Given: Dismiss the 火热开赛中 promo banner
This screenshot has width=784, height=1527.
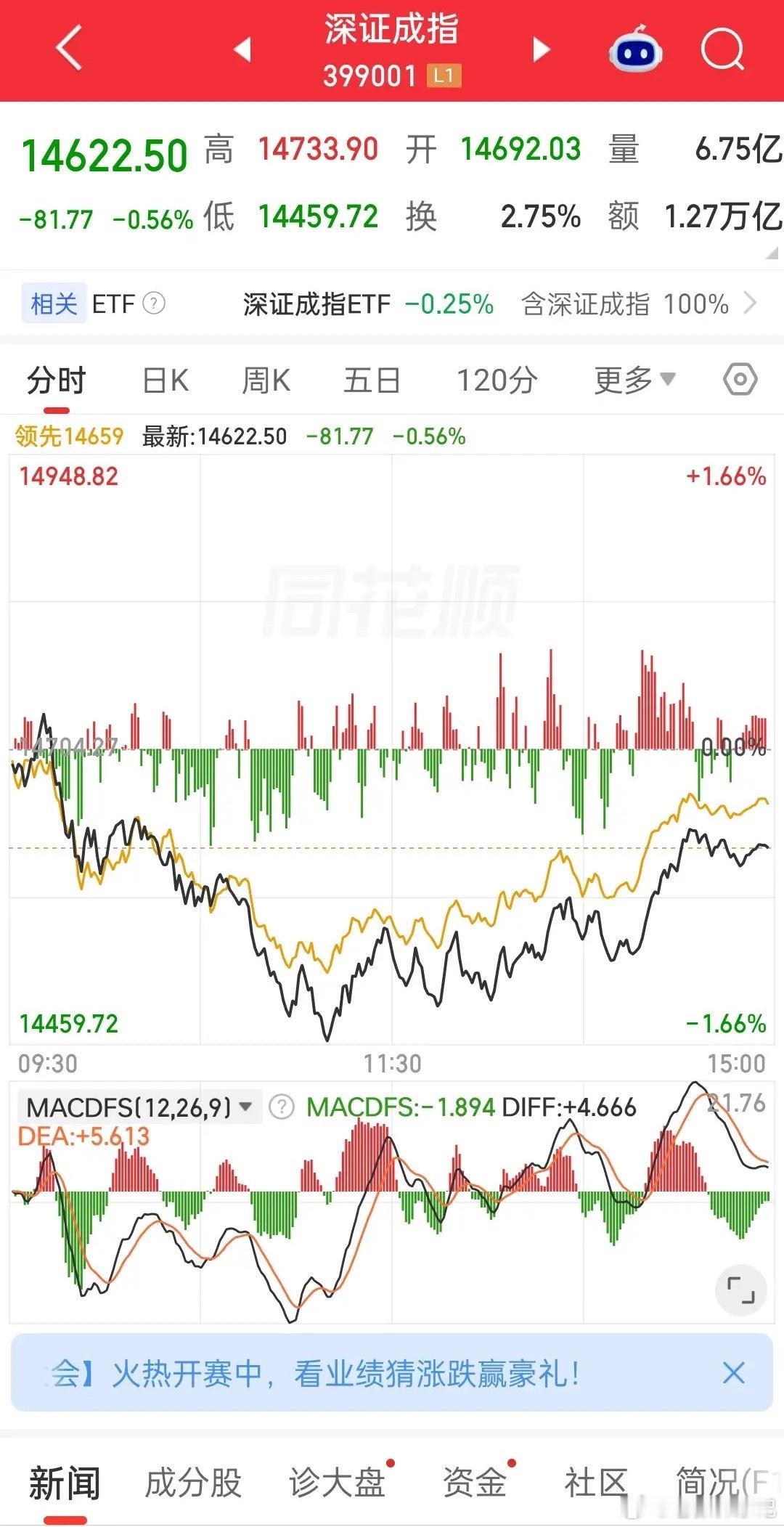Looking at the screenshot, I should click(x=734, y=1373).
